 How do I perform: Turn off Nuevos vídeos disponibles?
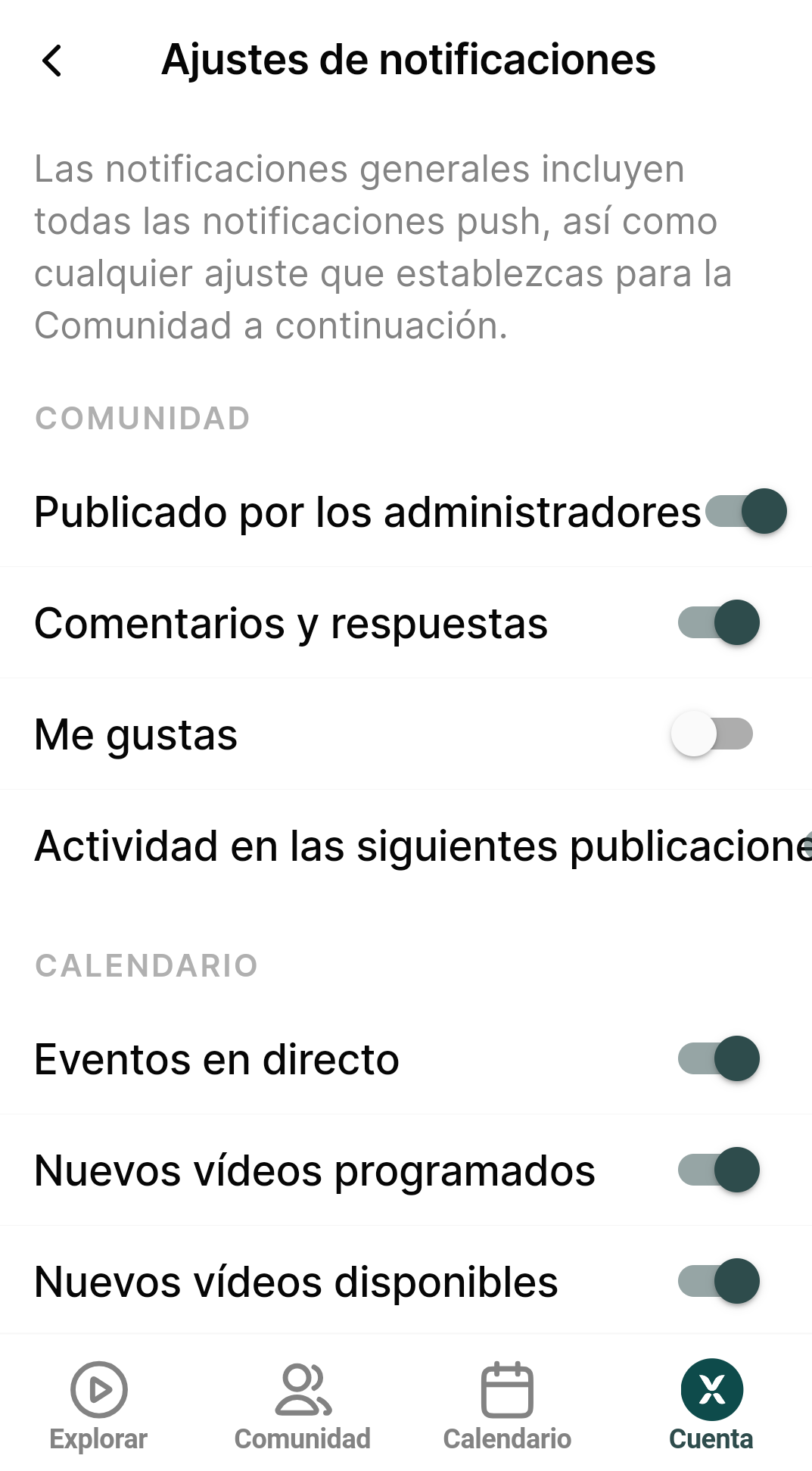pyautogui.click(x=719, y=1281)
